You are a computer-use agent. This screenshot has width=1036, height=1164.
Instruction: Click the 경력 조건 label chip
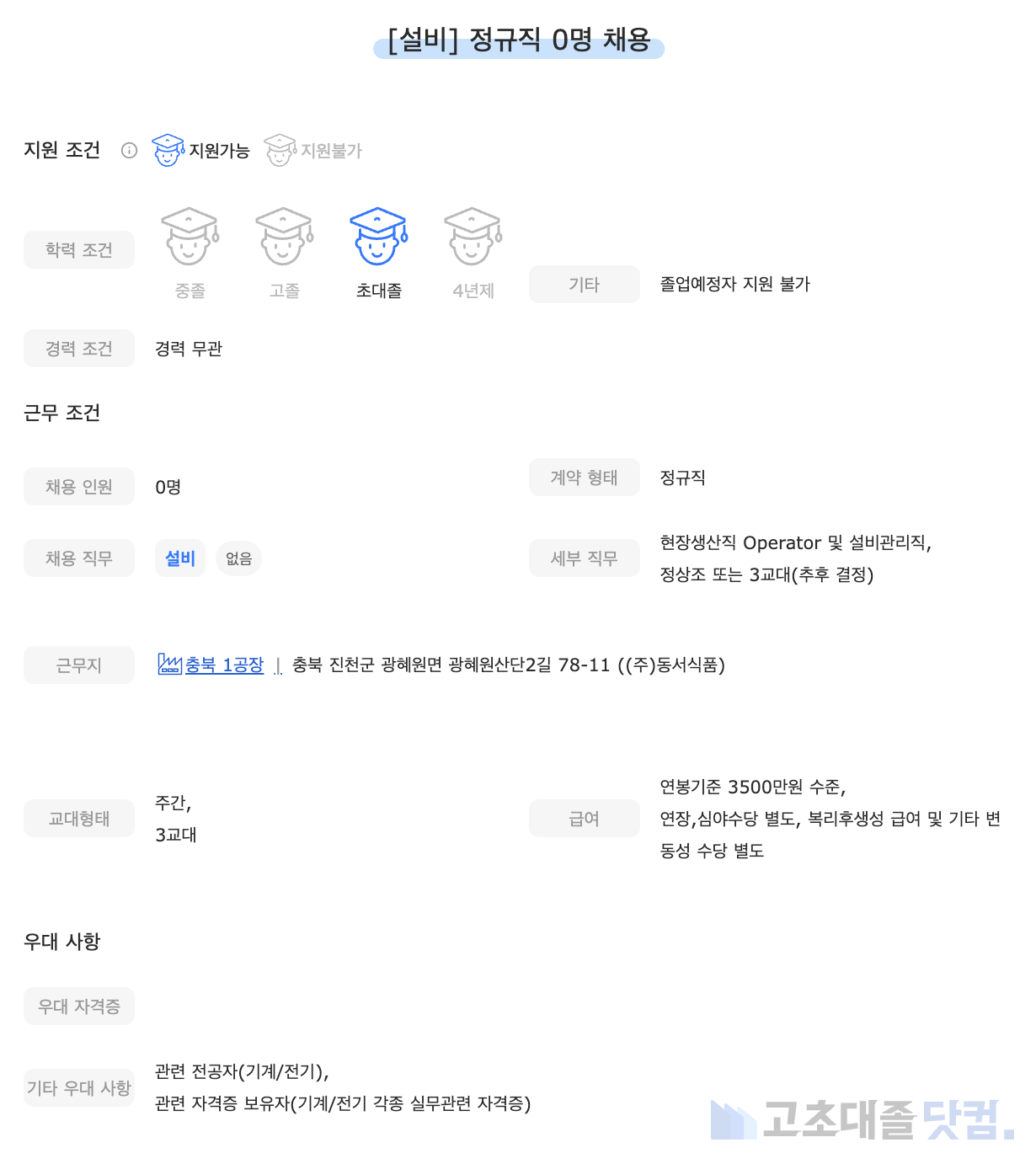tap(78, 348)
